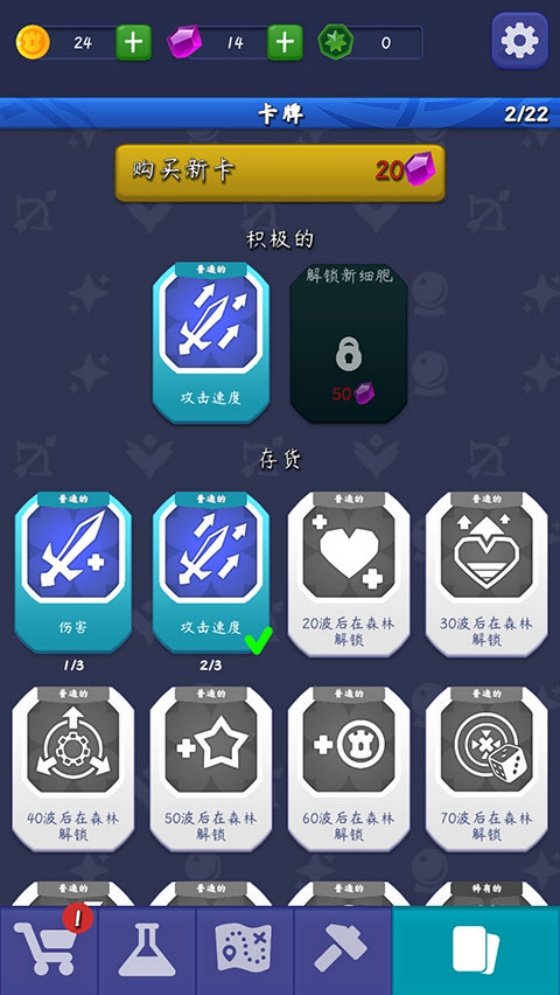
Task: Tap the locked card unlocking after 40 waves
Action: pyautogui.click(x=73, y=768)
